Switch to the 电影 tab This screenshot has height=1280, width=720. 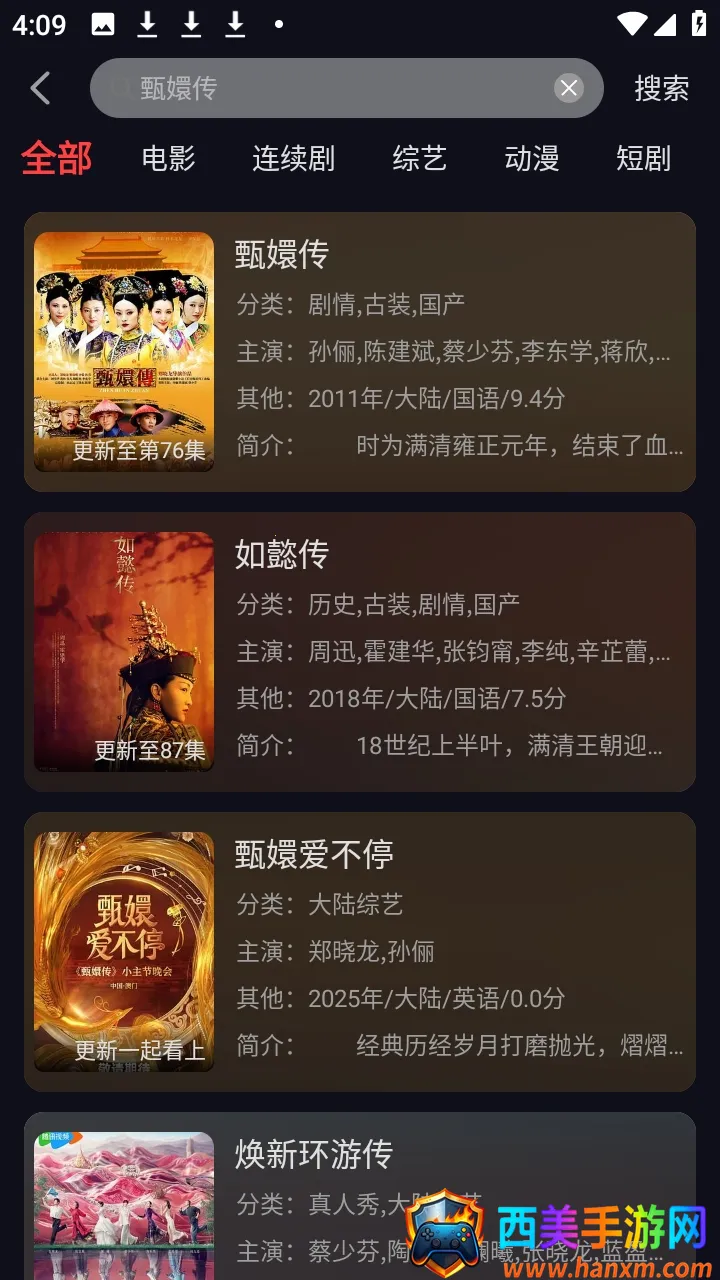(168, 158)
